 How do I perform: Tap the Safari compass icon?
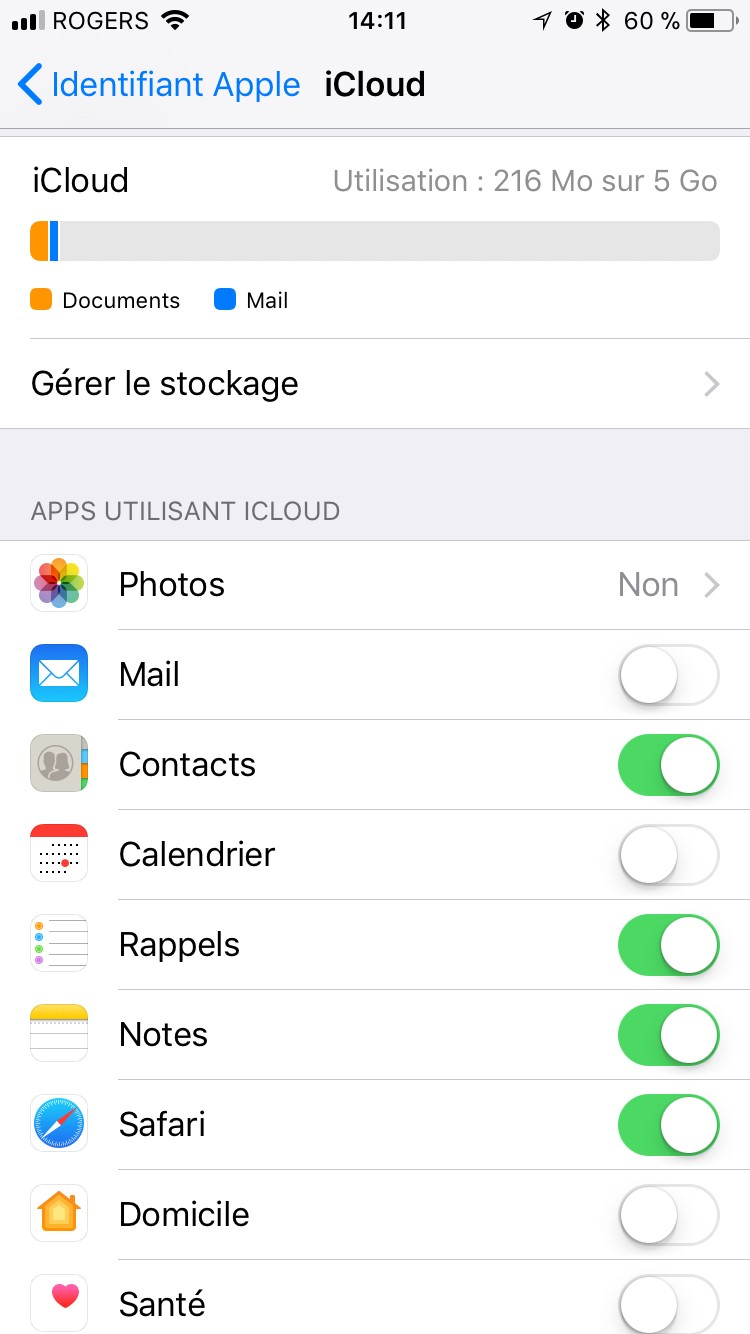[58, 1123]
